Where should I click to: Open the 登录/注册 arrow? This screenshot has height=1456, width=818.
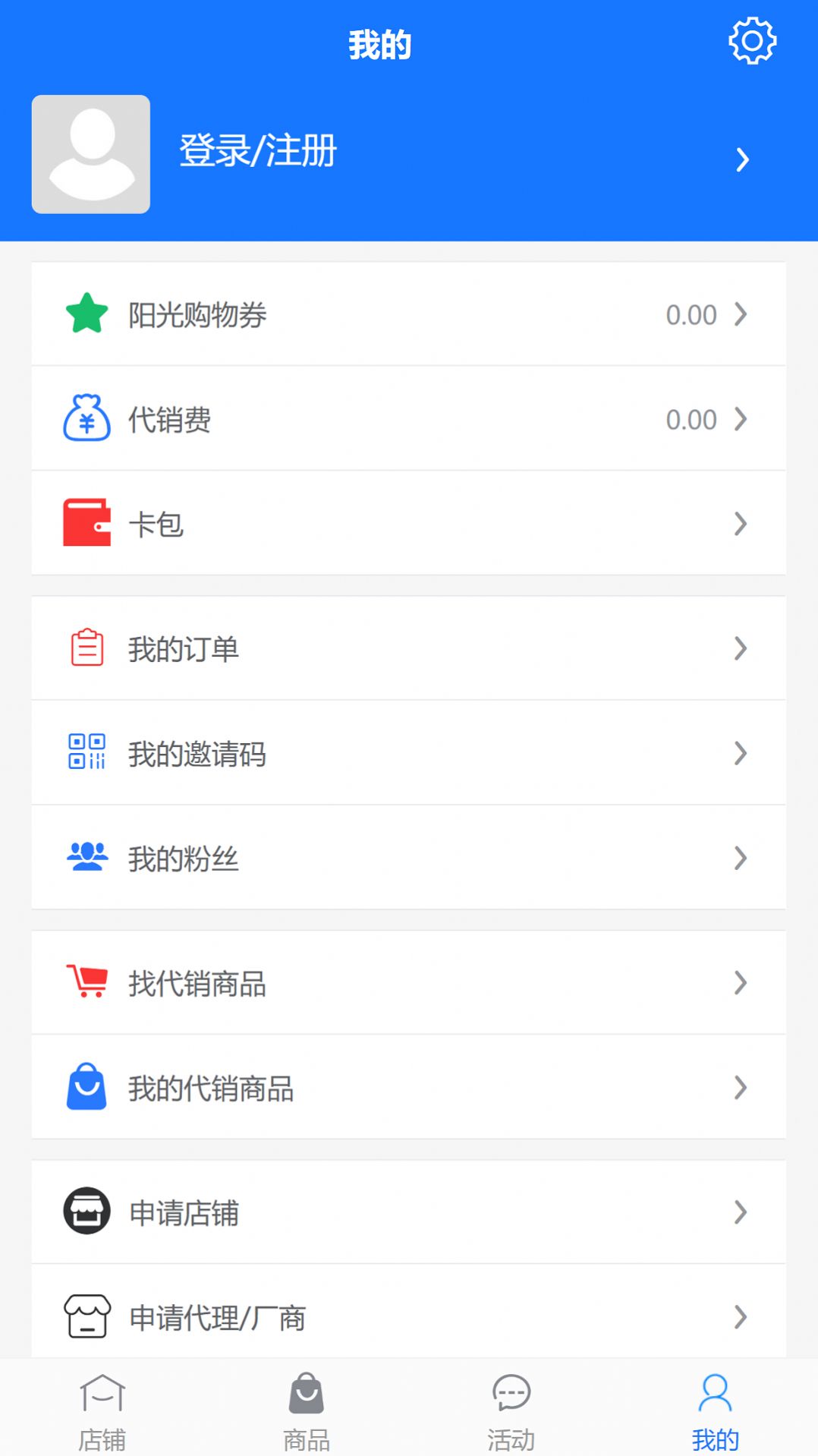click(742, 159)
